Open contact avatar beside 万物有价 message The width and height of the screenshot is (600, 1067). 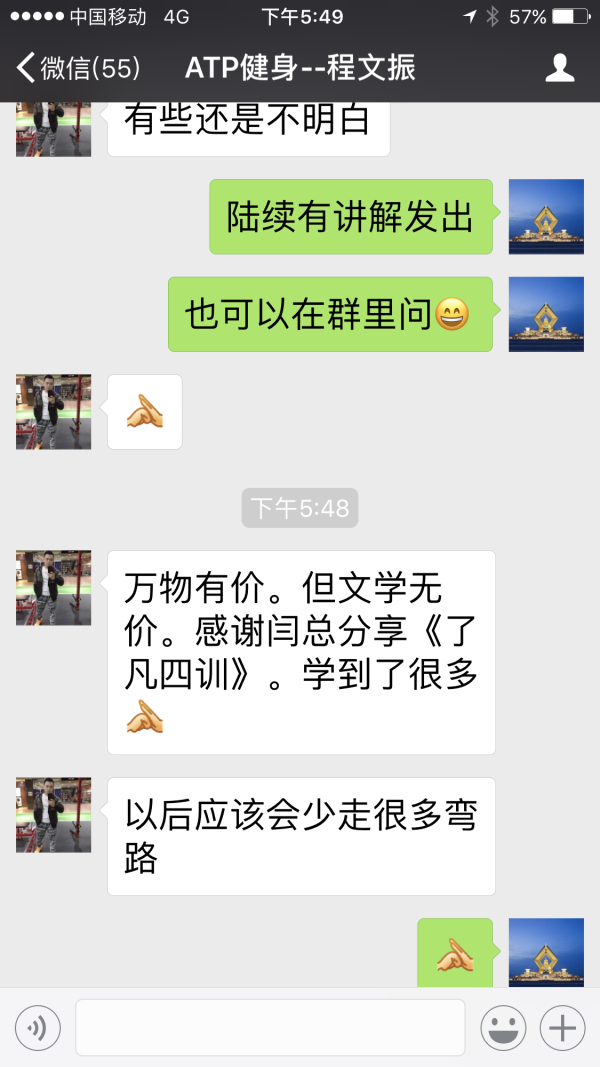click(53, 588)
